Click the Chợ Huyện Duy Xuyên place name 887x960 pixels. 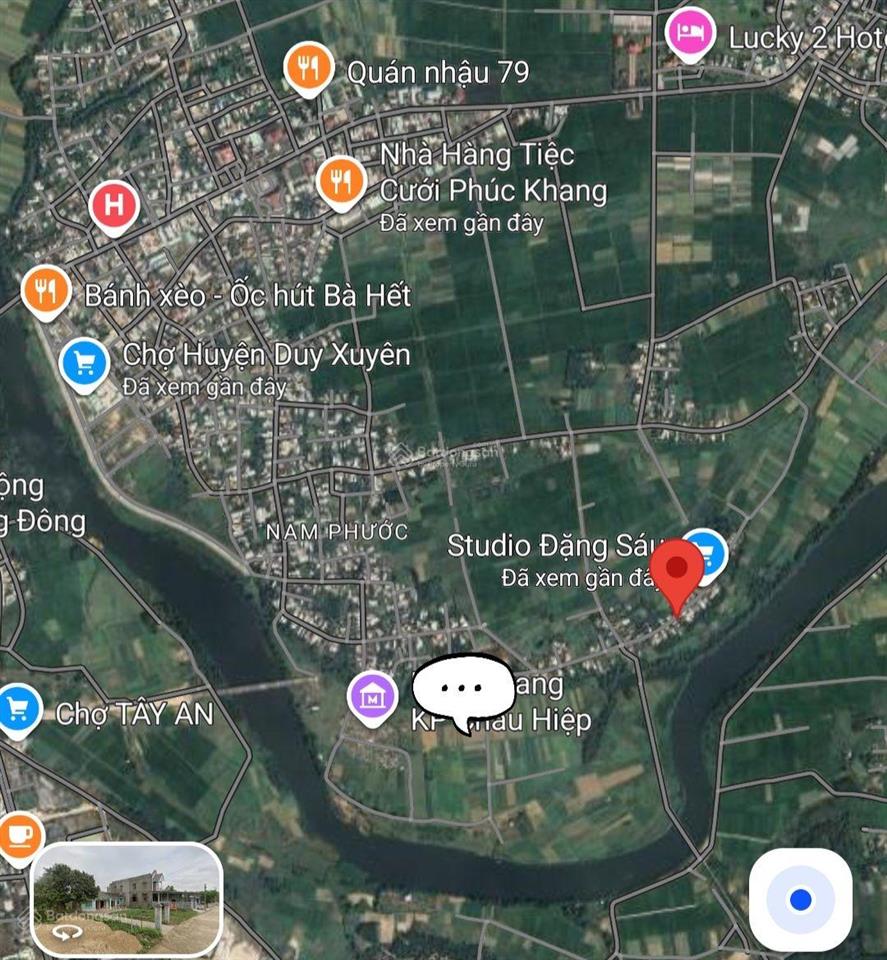click(268, 353)
